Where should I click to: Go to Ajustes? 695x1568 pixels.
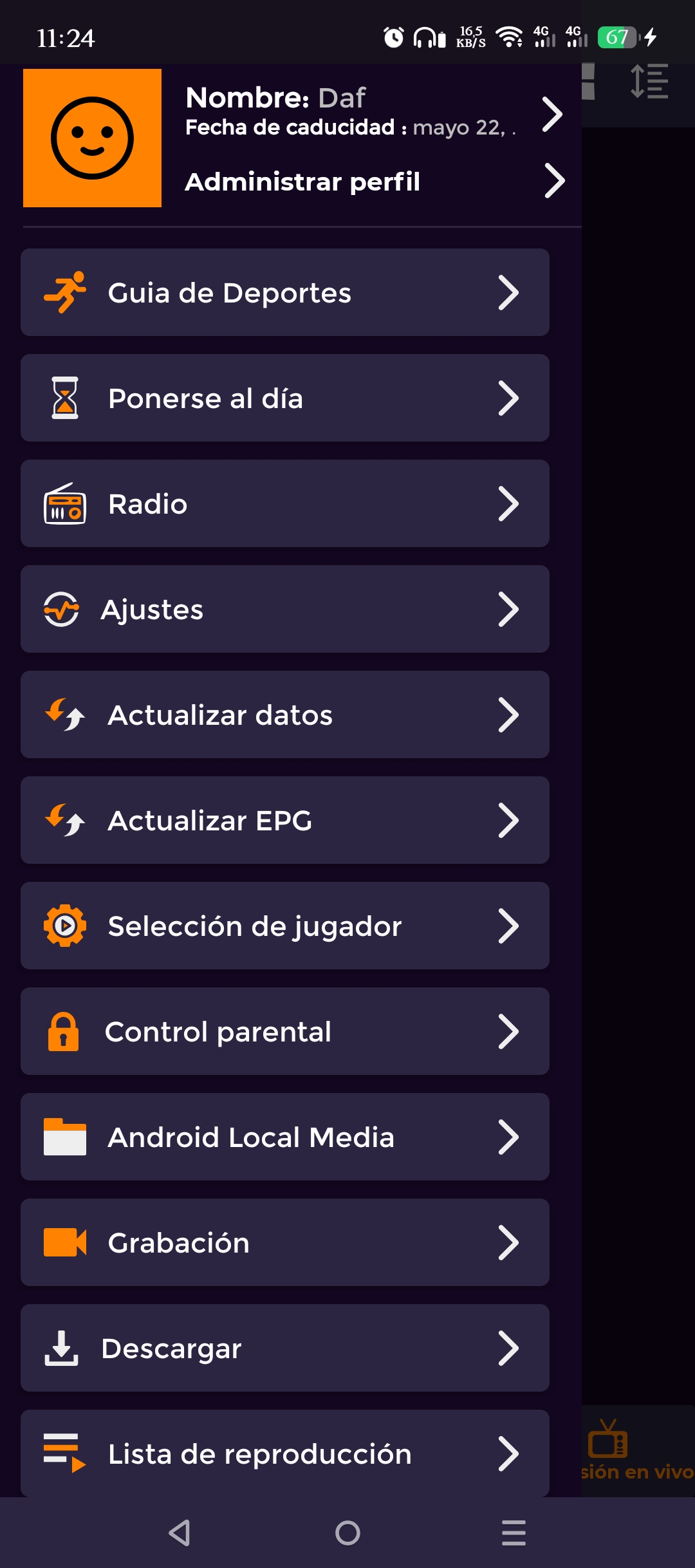point(284,610)
